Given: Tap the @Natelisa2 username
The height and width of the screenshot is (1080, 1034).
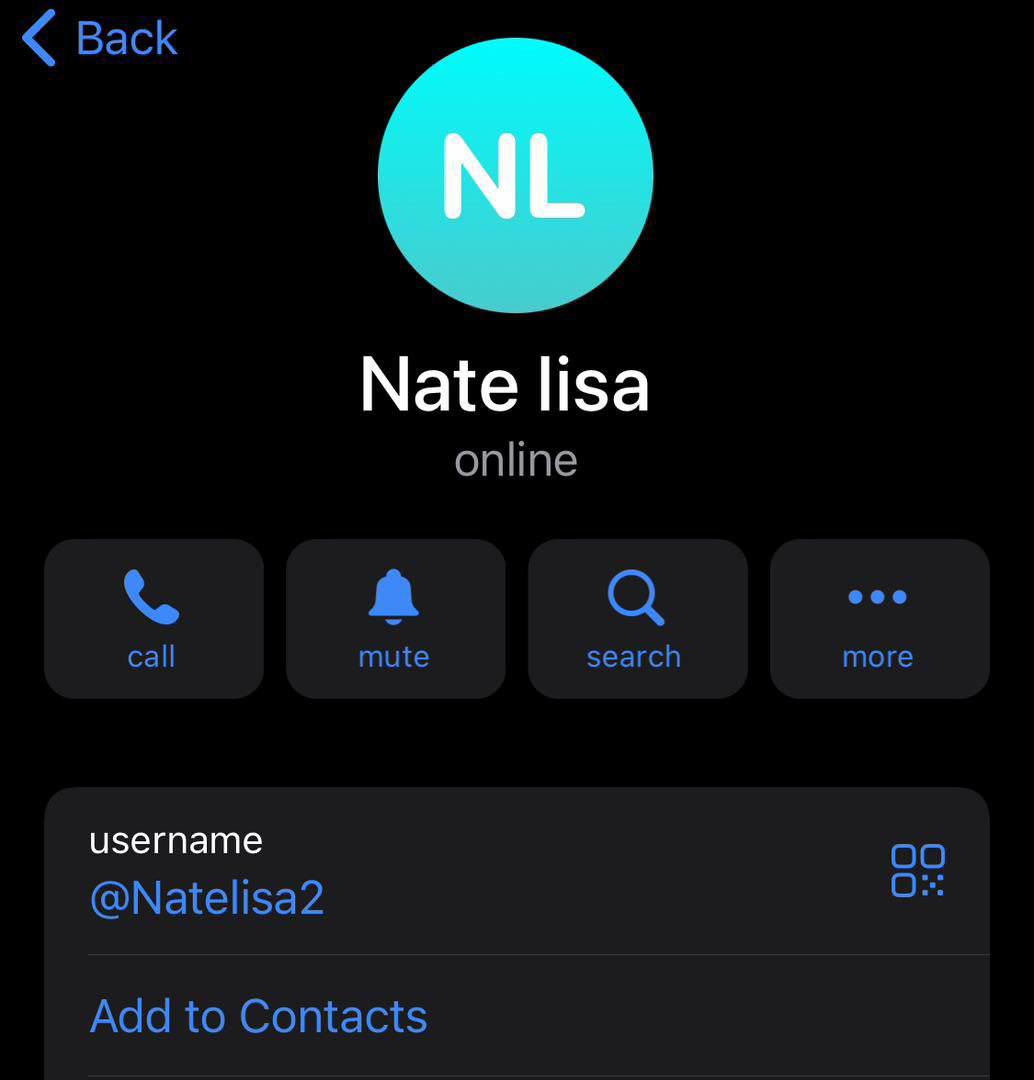Looking at the screenshot, I should point(207,898).
